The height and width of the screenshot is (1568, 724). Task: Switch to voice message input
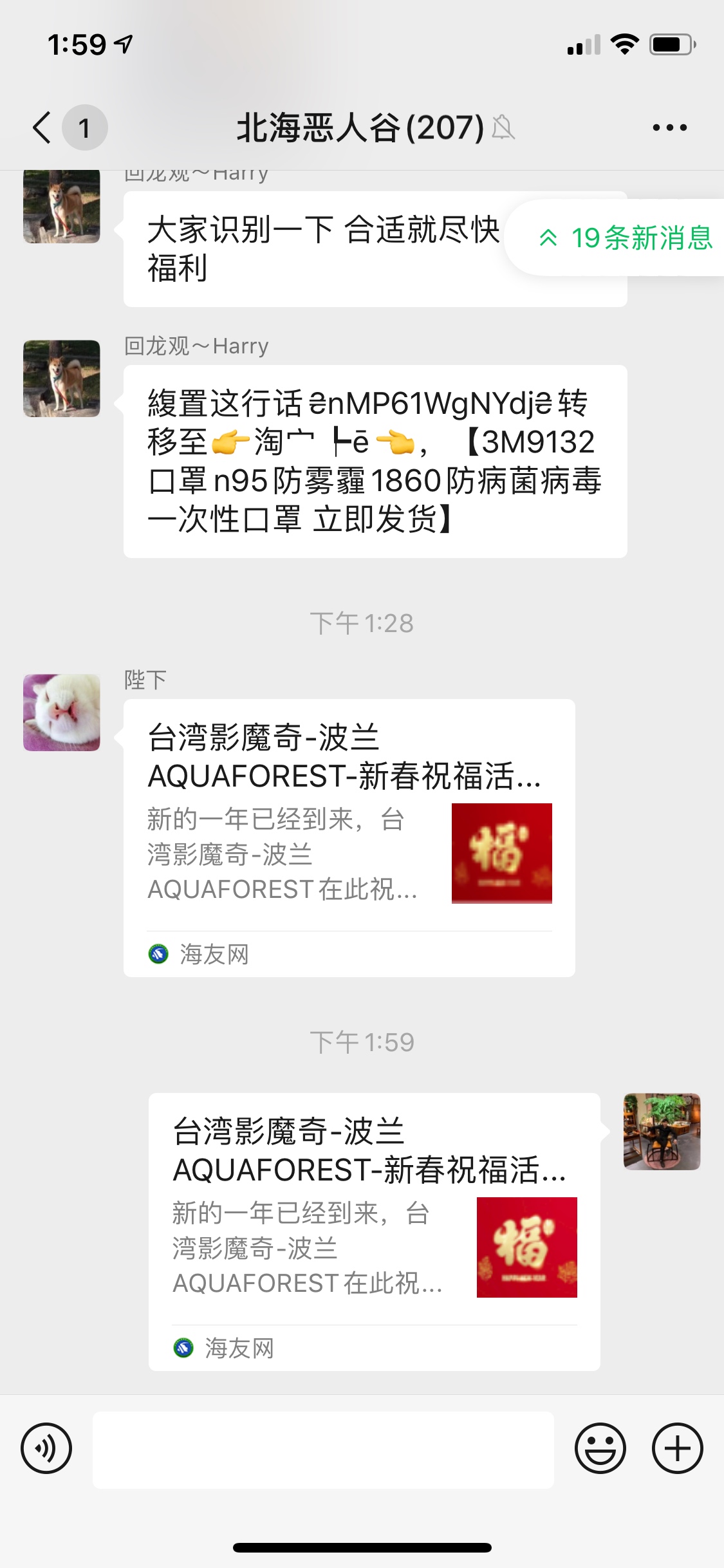[46, 1448]
